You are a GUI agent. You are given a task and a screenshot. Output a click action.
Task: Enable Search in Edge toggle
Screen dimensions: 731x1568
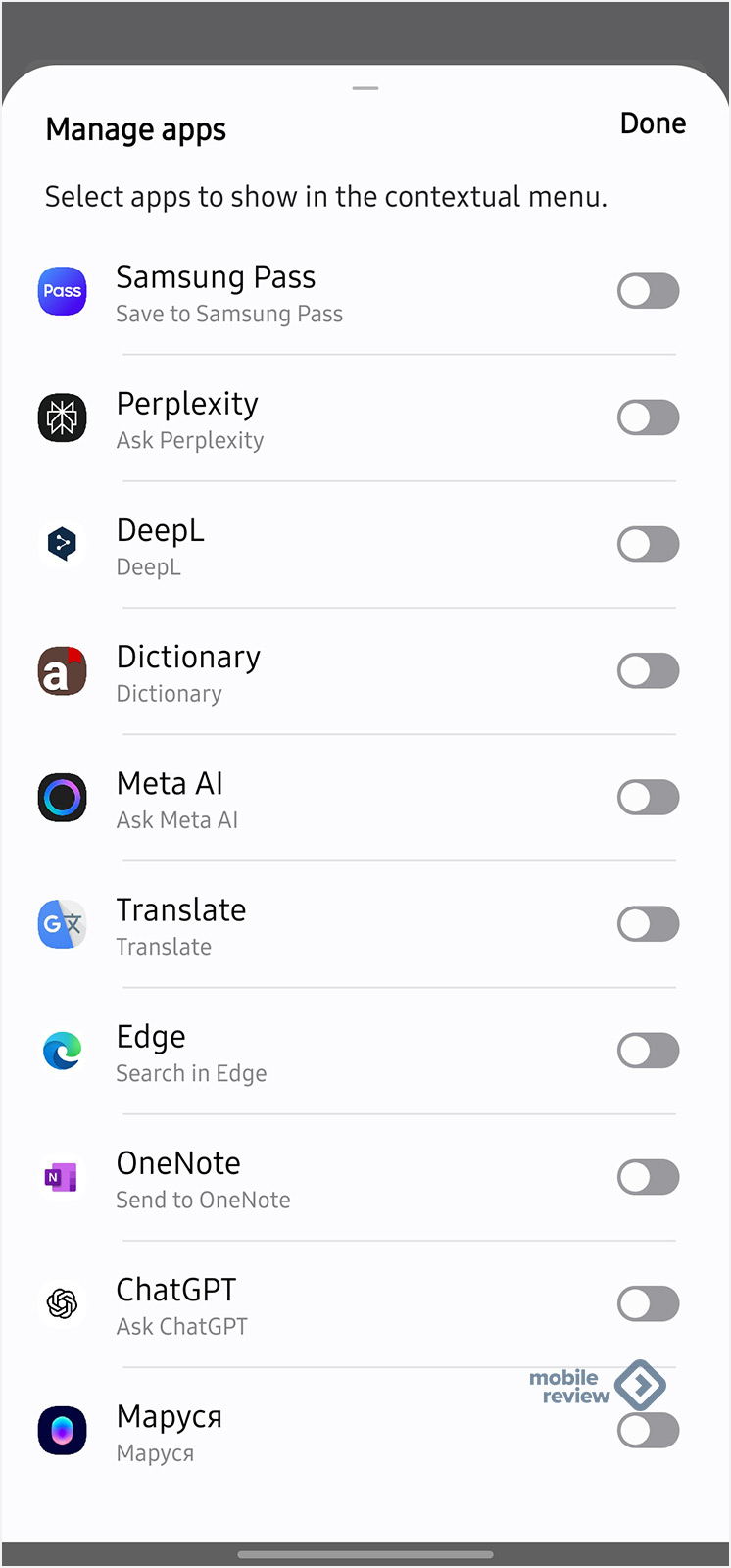pyautogui.click(x=648, y=1051)
